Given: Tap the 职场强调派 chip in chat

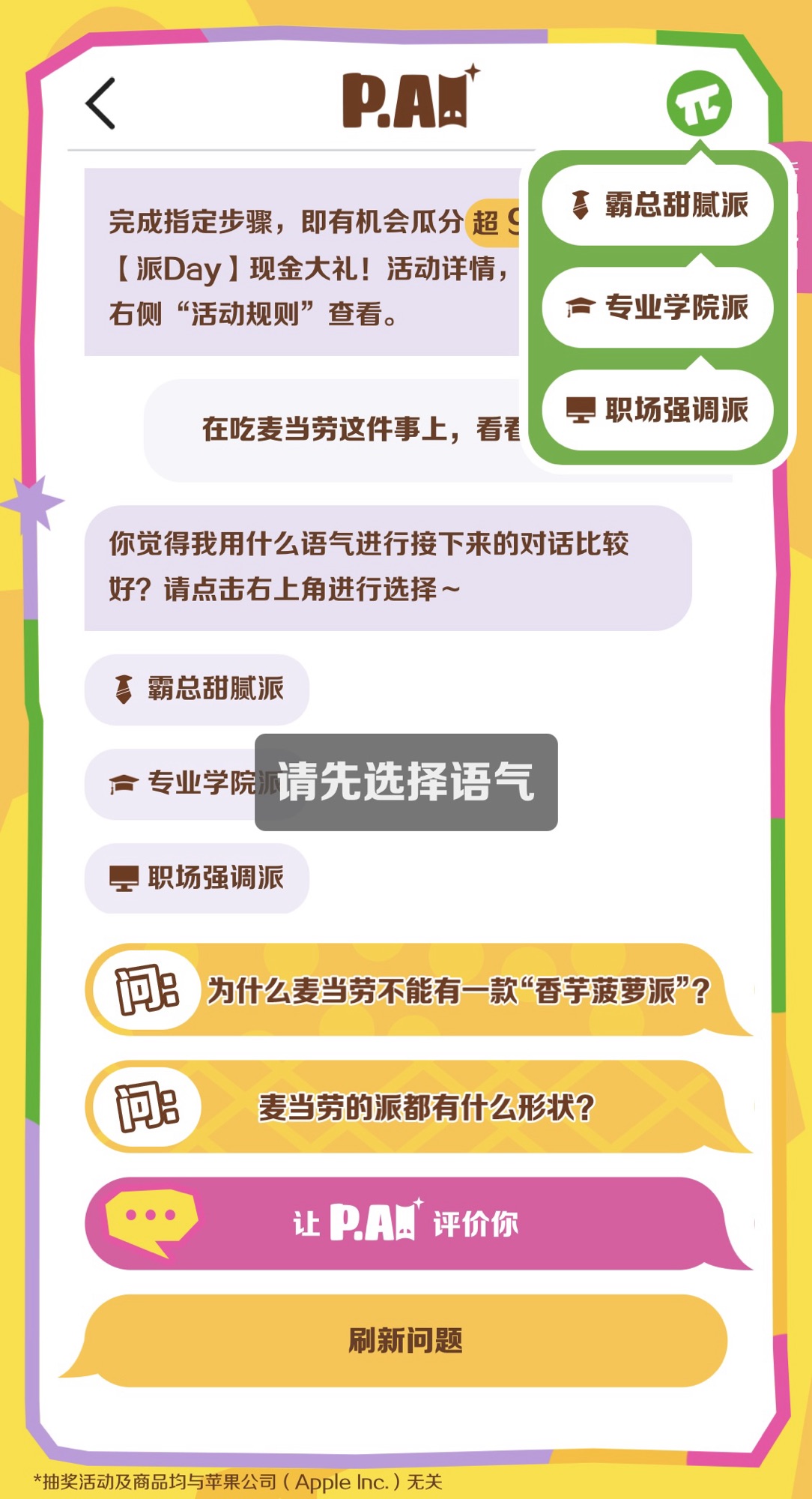Looking at the screenshot, I should 197,878.
